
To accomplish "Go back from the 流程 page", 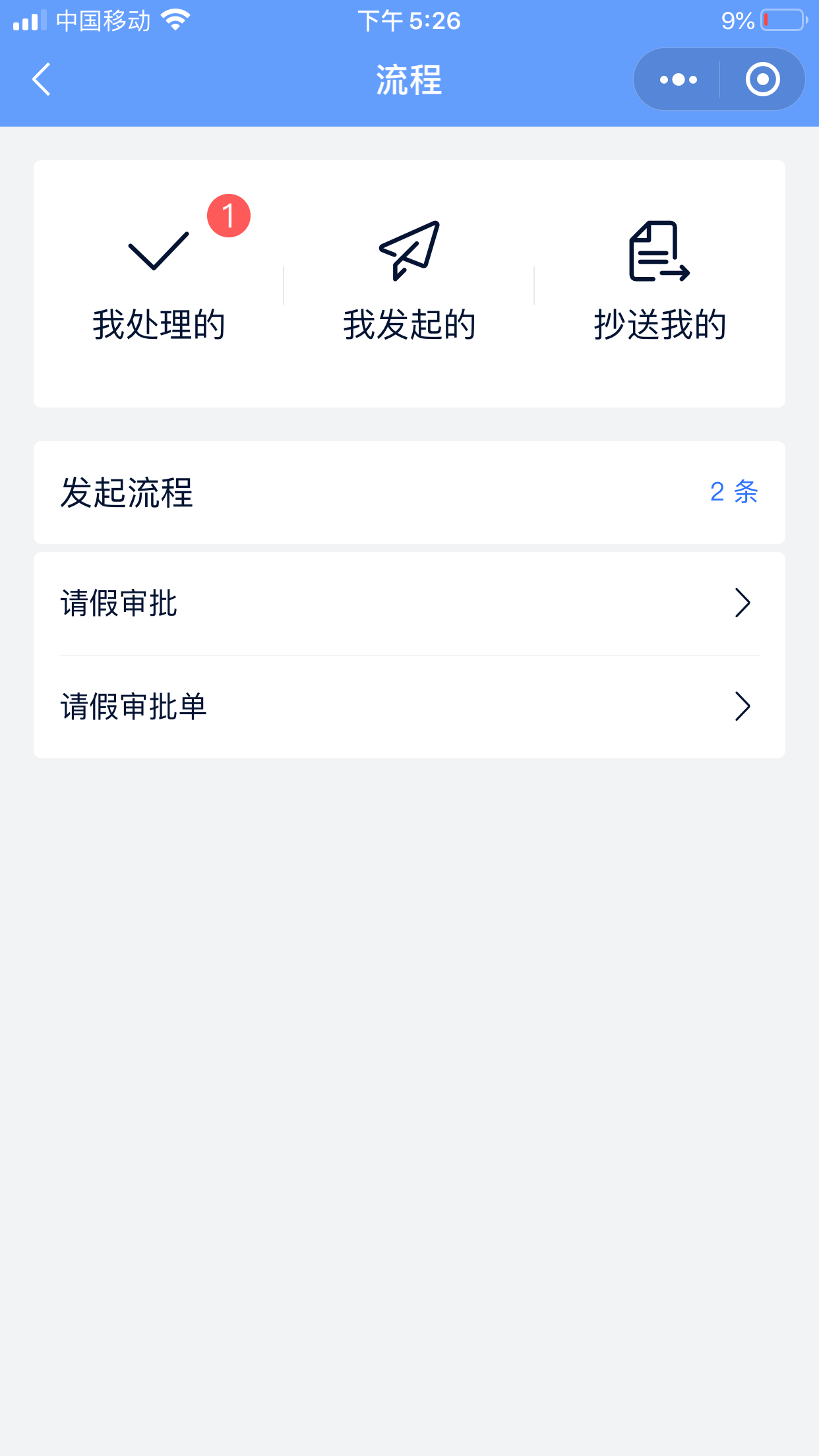I will (x=42, y=80).
